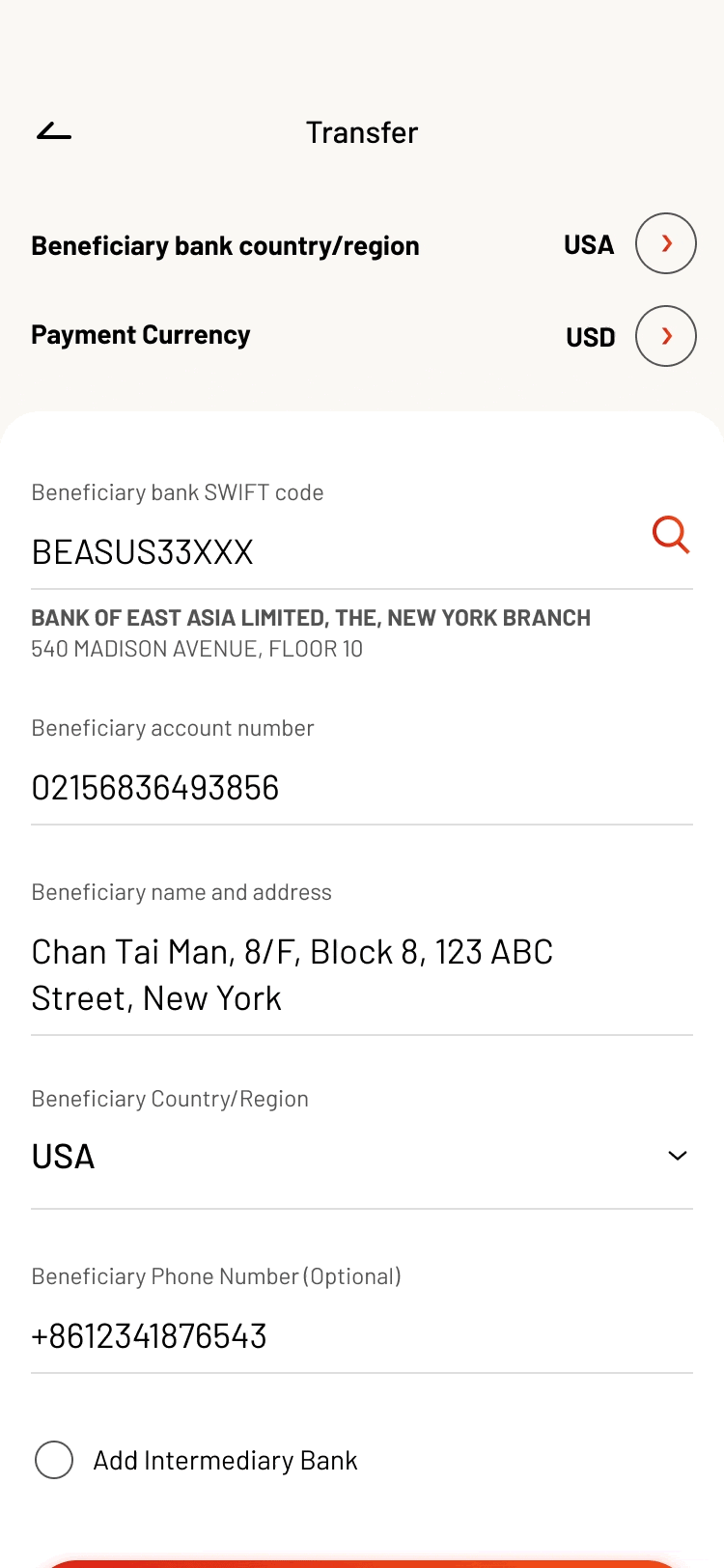This screenshot has width=724, height=1568.
Task: Edit the beneficiary name and address field
Action: [x=362, y=975]
